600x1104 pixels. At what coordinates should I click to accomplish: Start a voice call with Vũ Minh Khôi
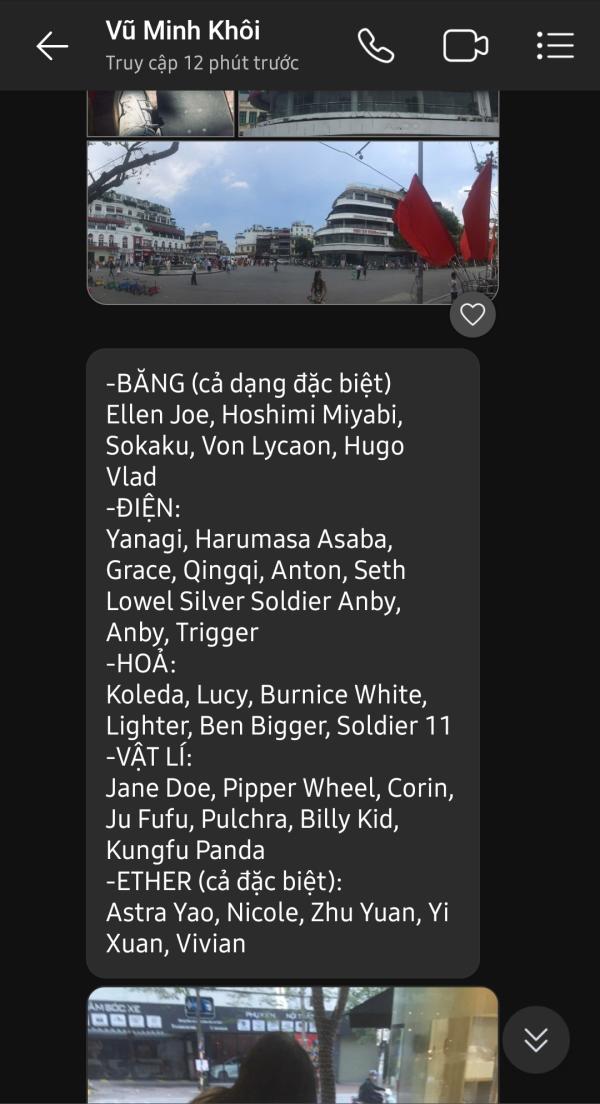376,46
